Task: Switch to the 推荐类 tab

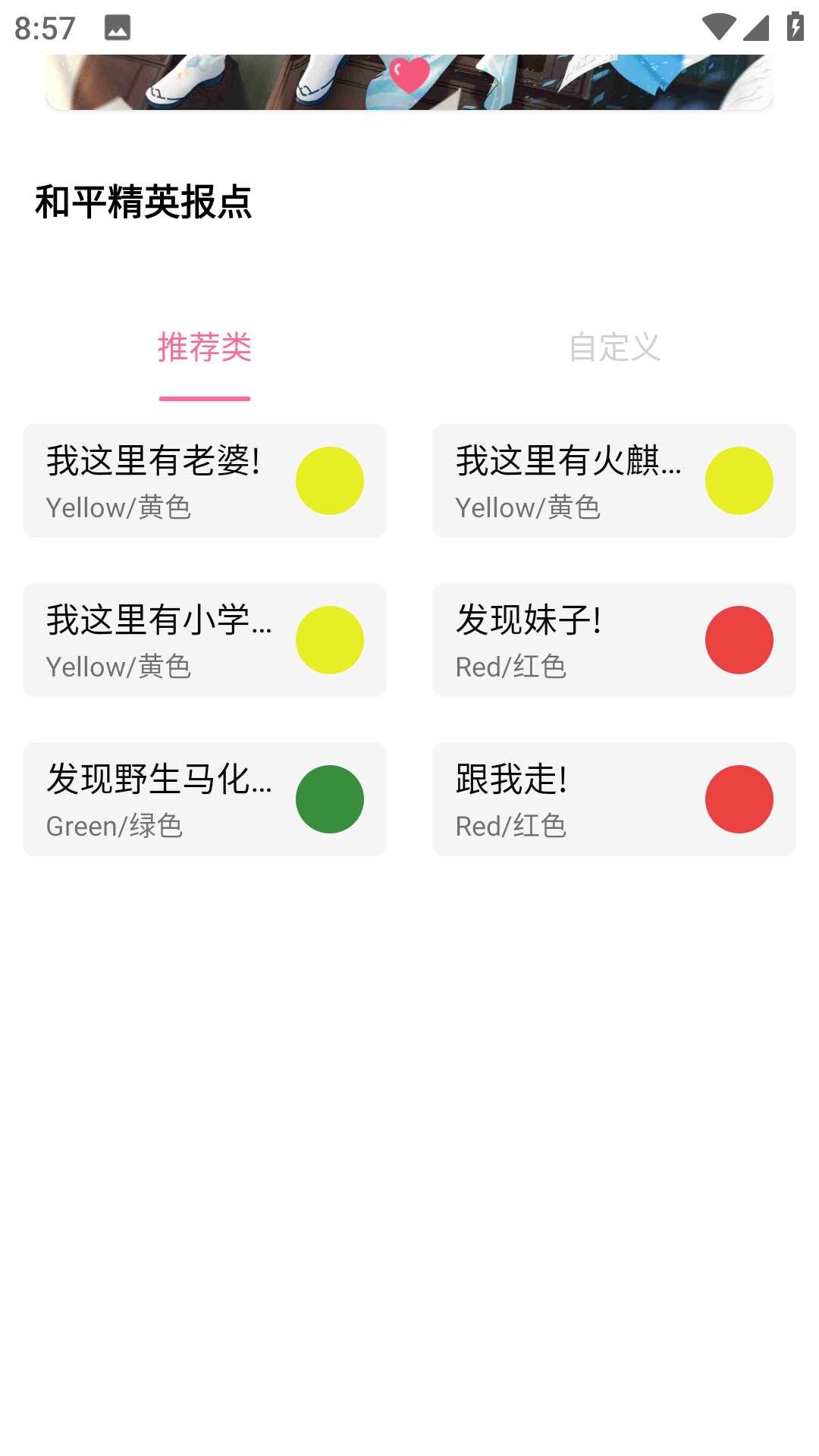Action: point(204,348)
